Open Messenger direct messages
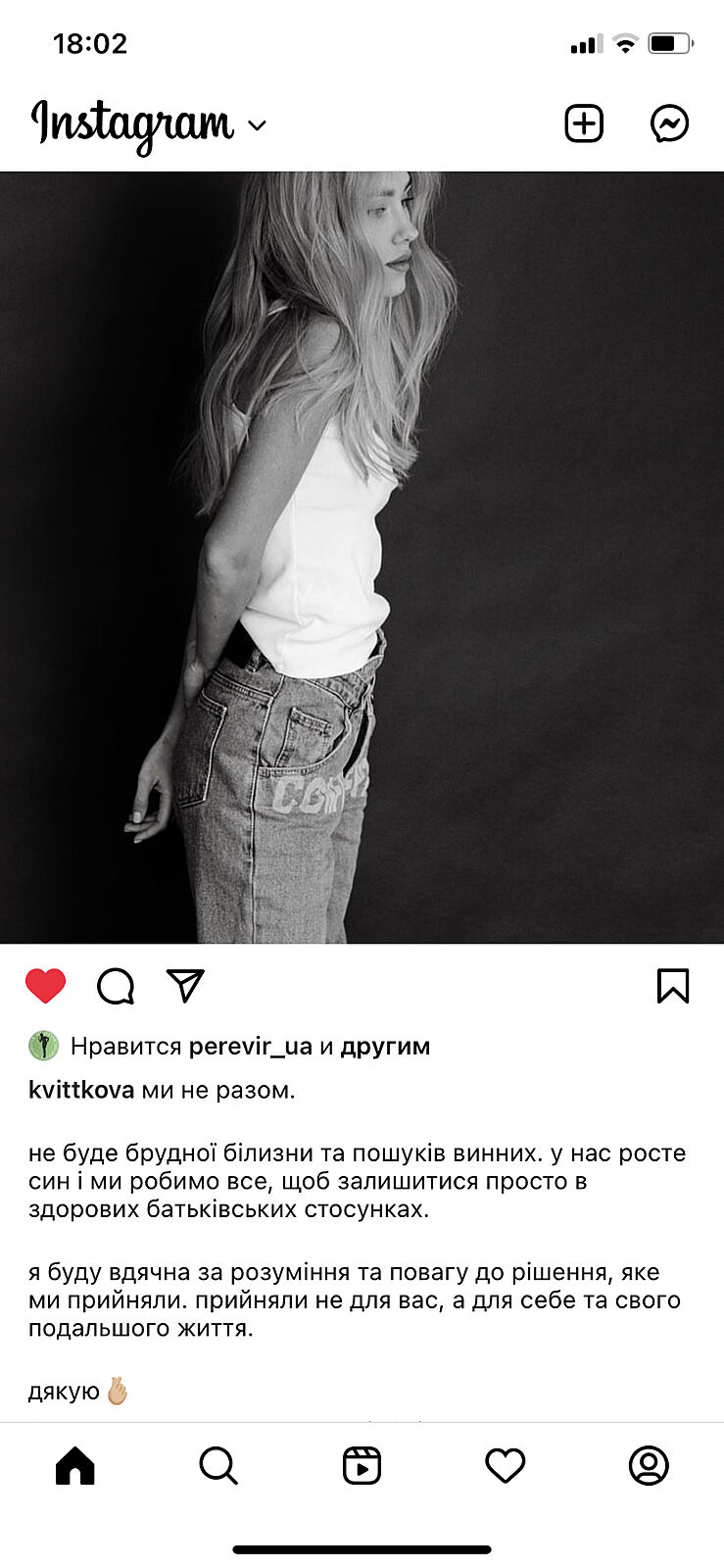This screenshot has width=724, height=1568. 670,123
